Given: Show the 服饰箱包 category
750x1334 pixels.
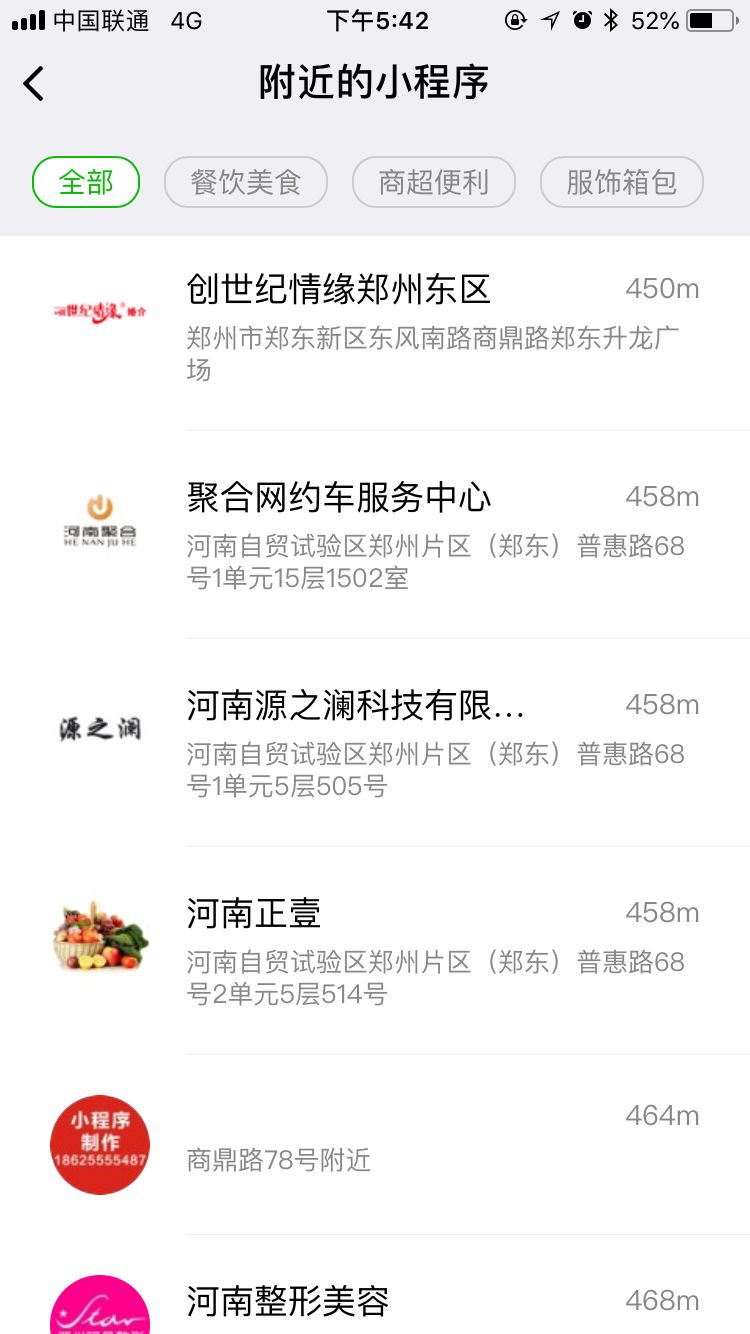Looking at the screenshot, I should point(621,182).
